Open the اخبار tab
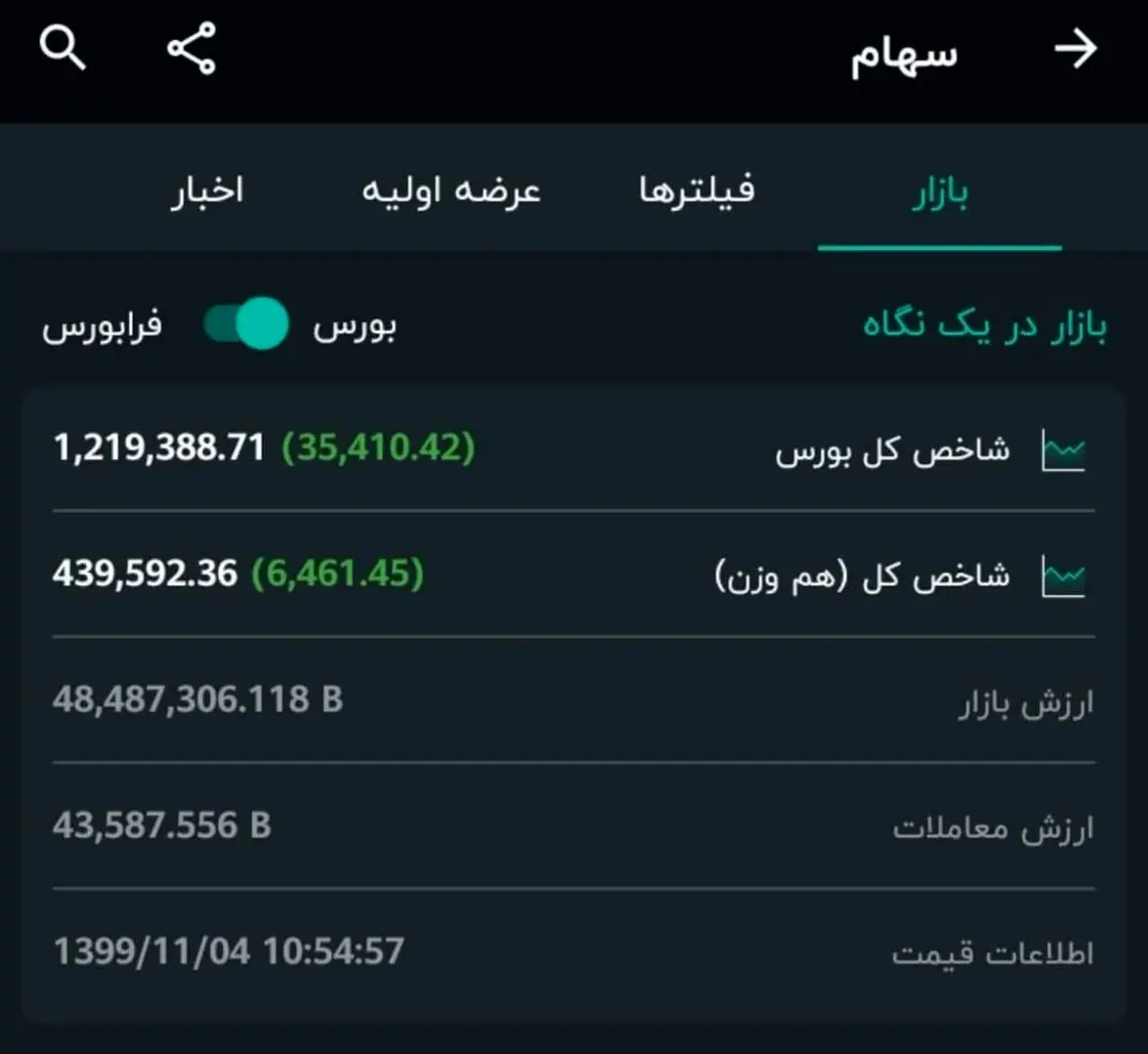 207,190
